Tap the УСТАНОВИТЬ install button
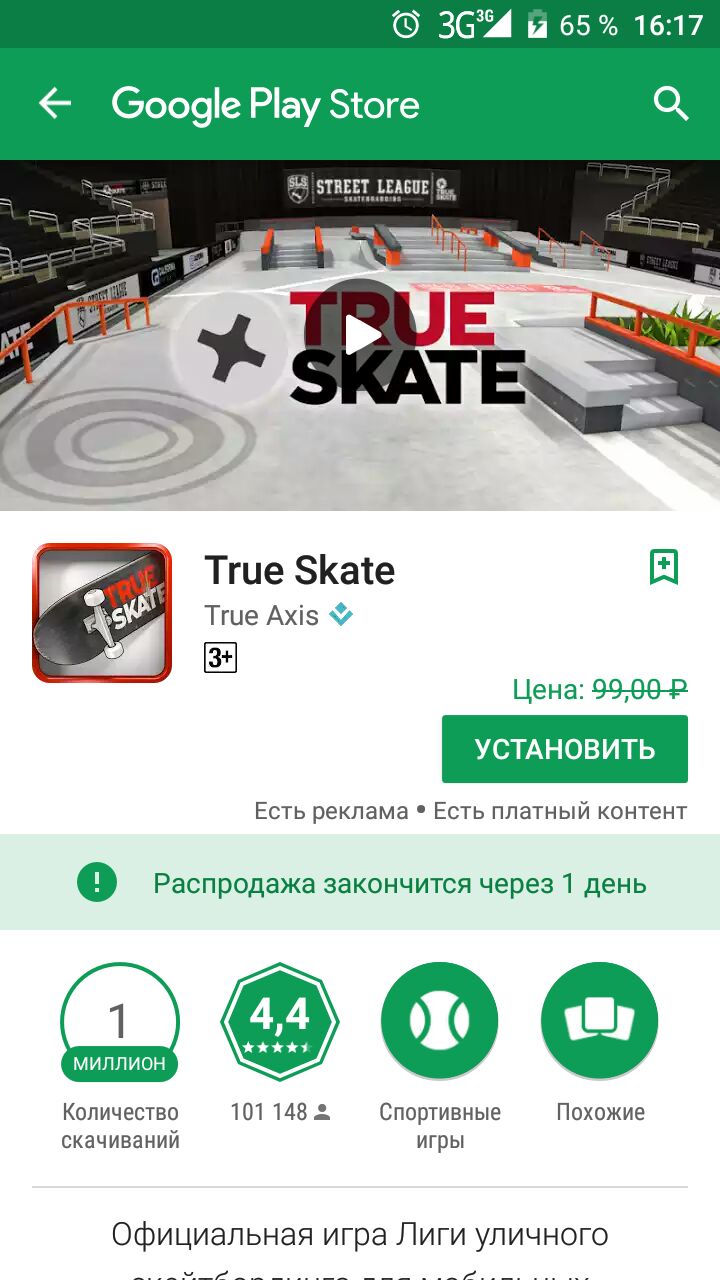 click(564, 749)
